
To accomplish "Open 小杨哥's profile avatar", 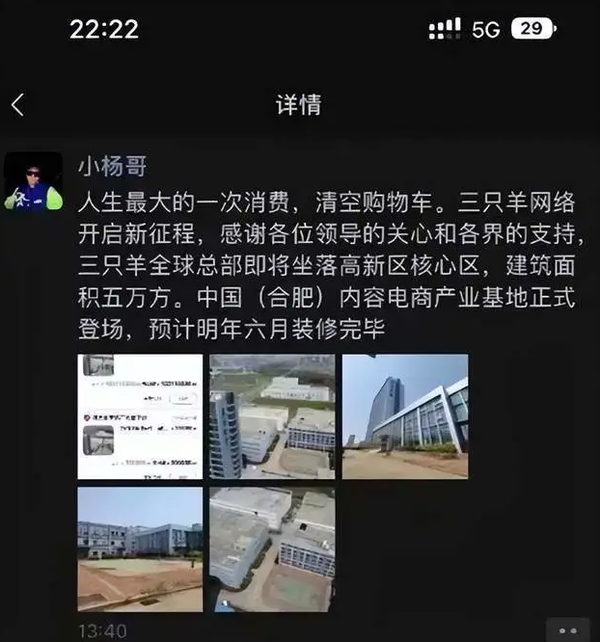I will coord(33,182).
